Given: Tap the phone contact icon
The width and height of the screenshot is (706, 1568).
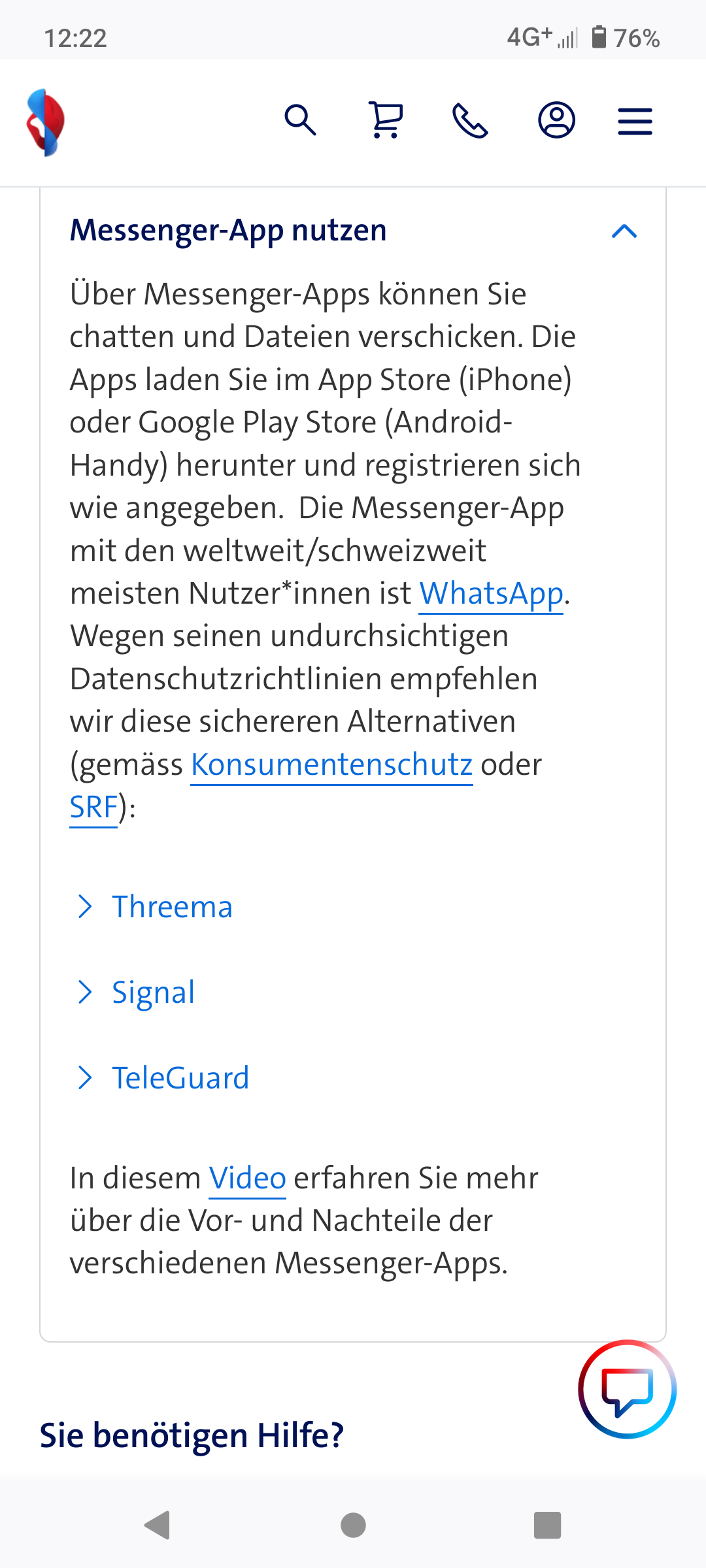Looking at the screenshot, I should (470, 121).
